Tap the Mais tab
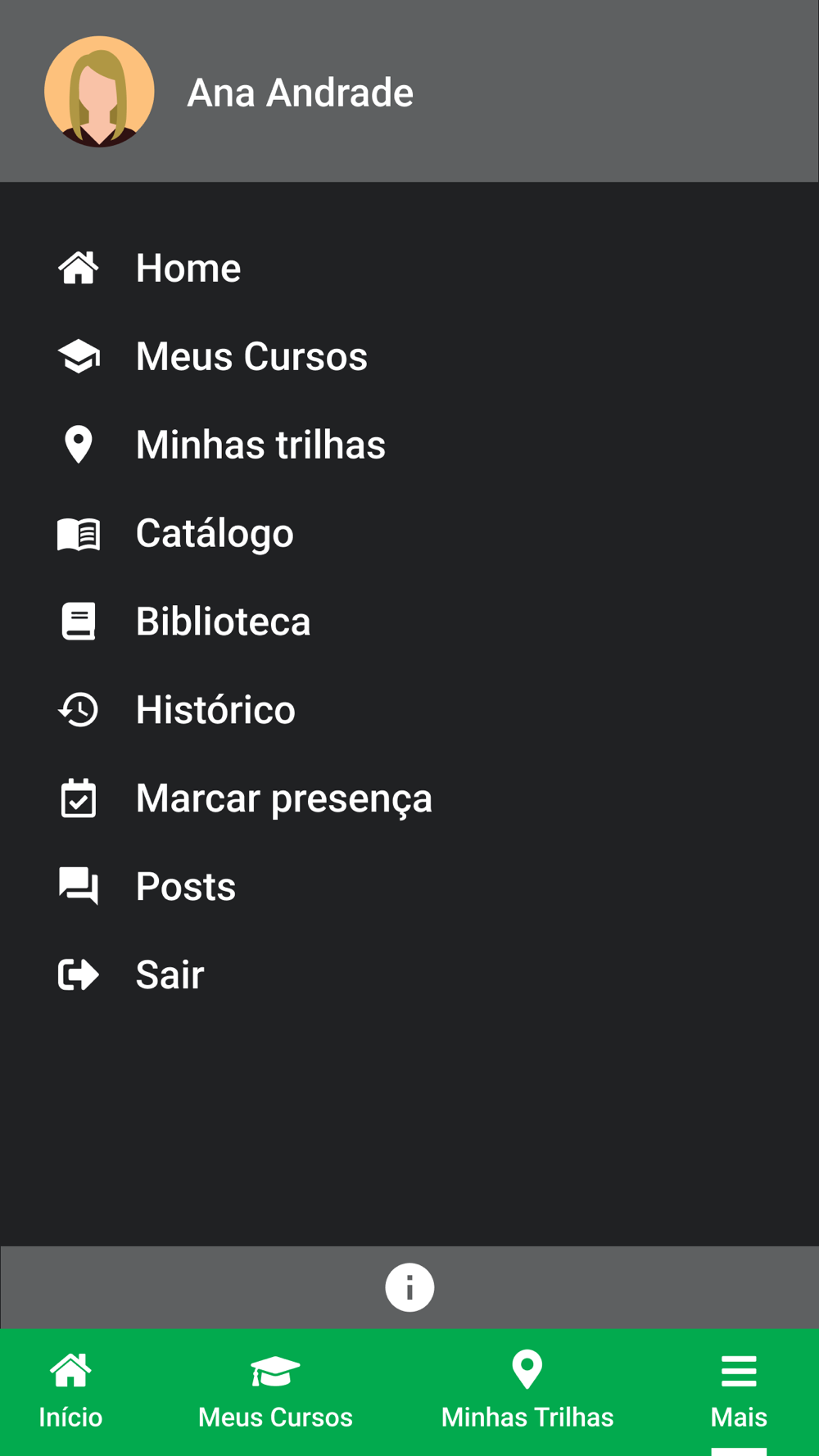 pyautogui.click(x=738, y=1391)
